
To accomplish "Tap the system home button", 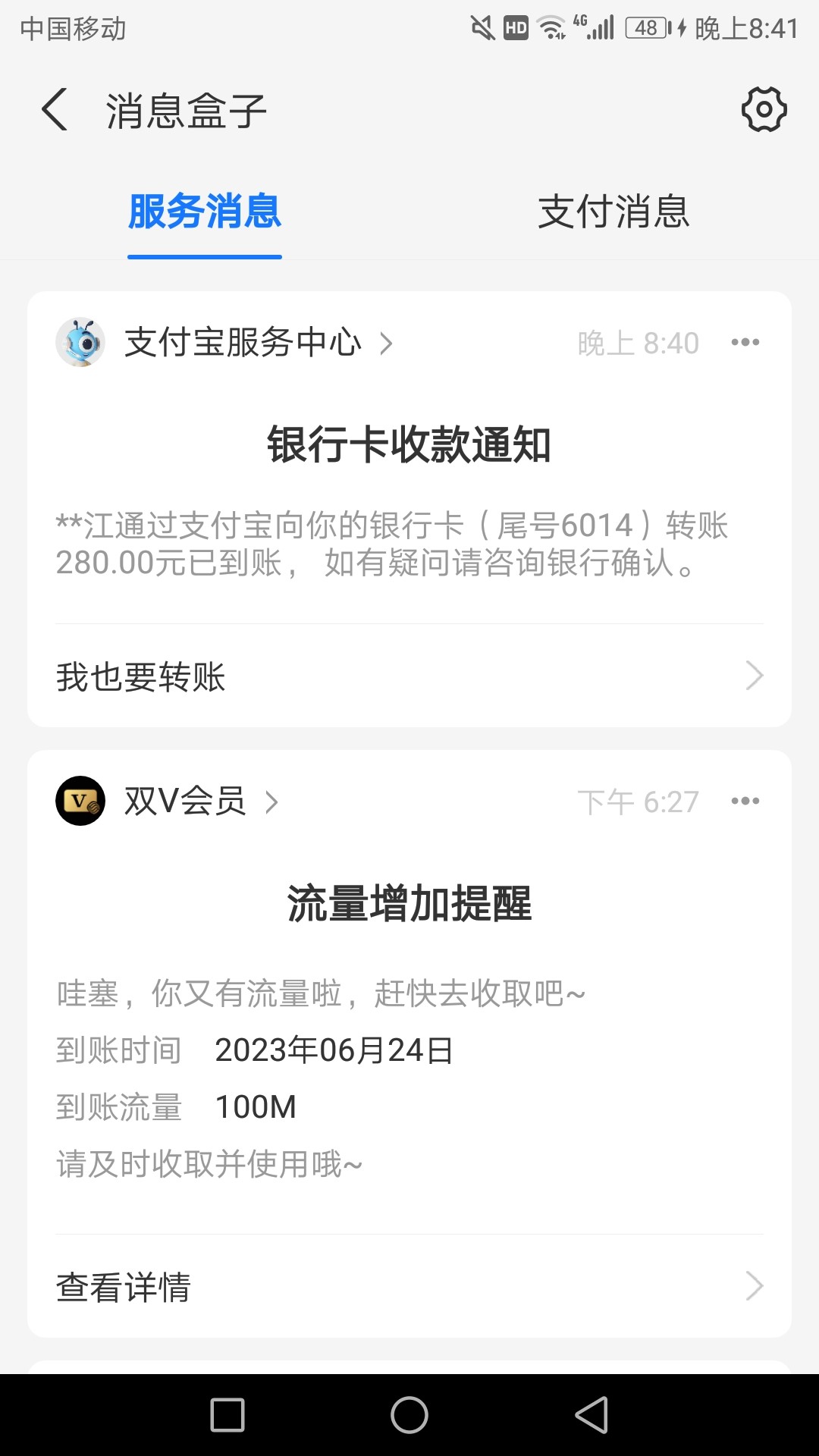I will coord(409,1415).
